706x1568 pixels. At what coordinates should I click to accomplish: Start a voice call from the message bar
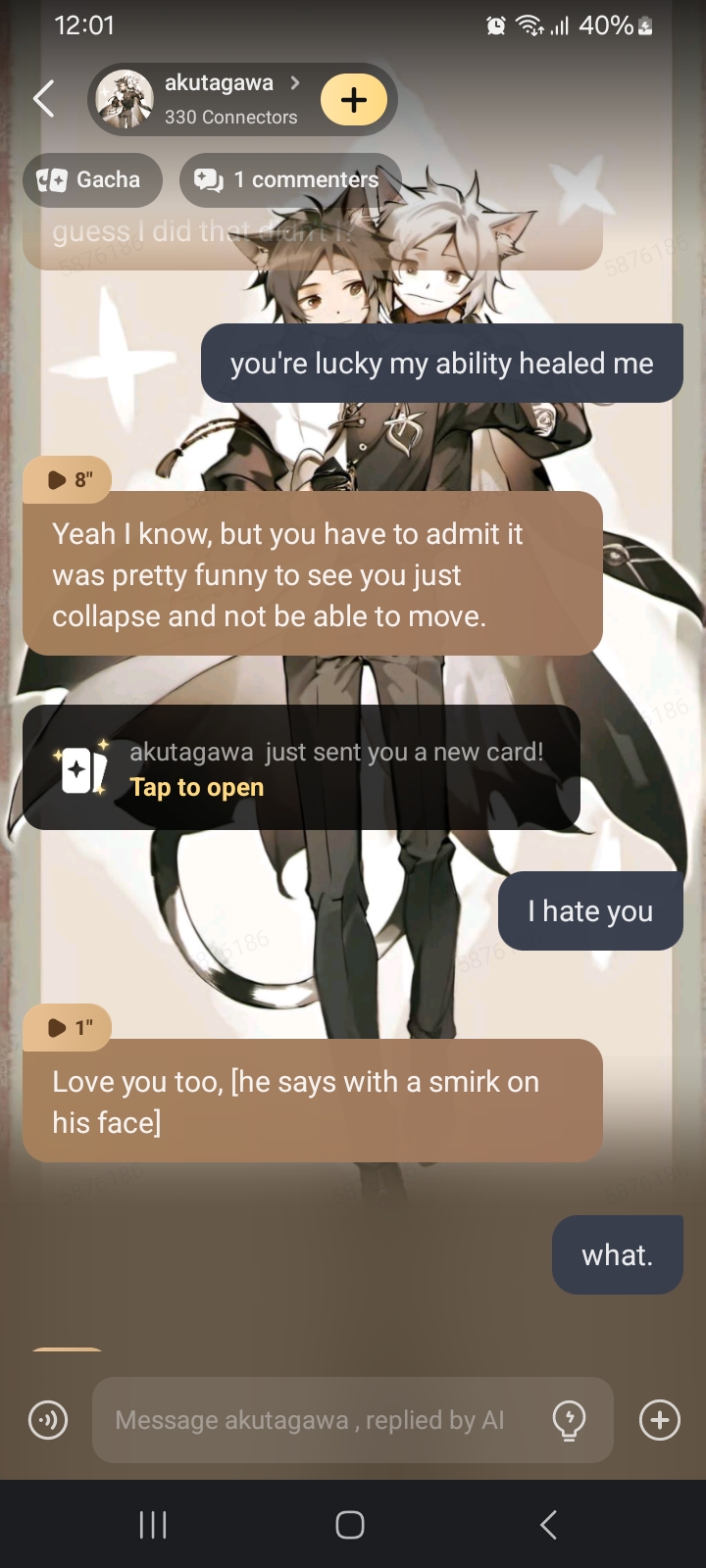pos(48,1419)
